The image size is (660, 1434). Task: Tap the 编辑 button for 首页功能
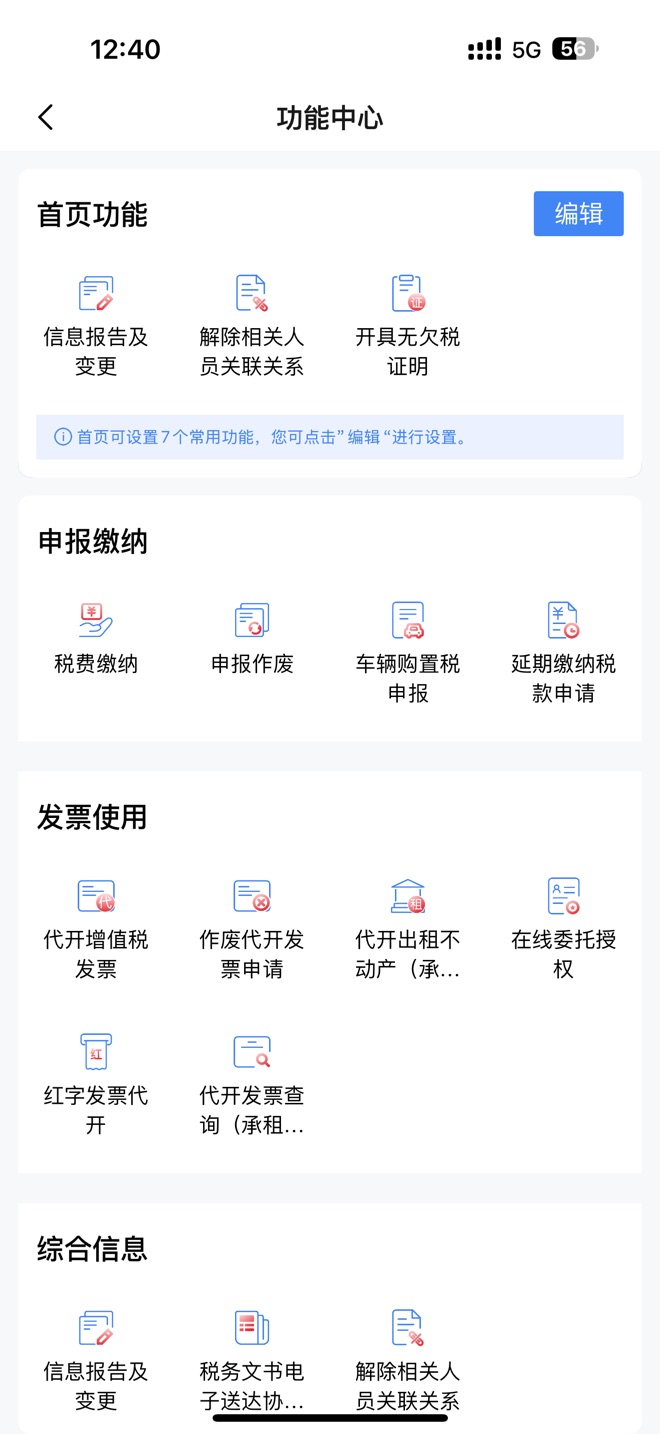tap(578, 214)
